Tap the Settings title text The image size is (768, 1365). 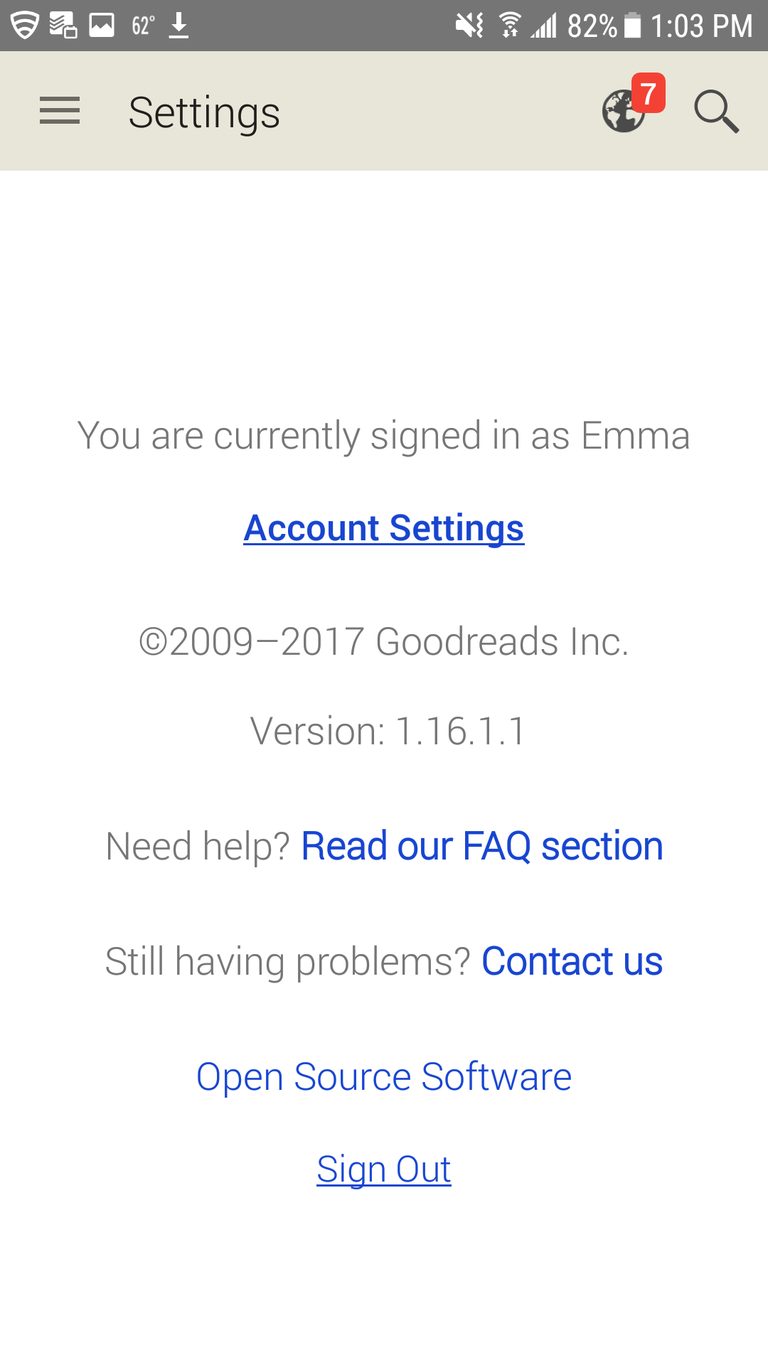pos(203,112)
